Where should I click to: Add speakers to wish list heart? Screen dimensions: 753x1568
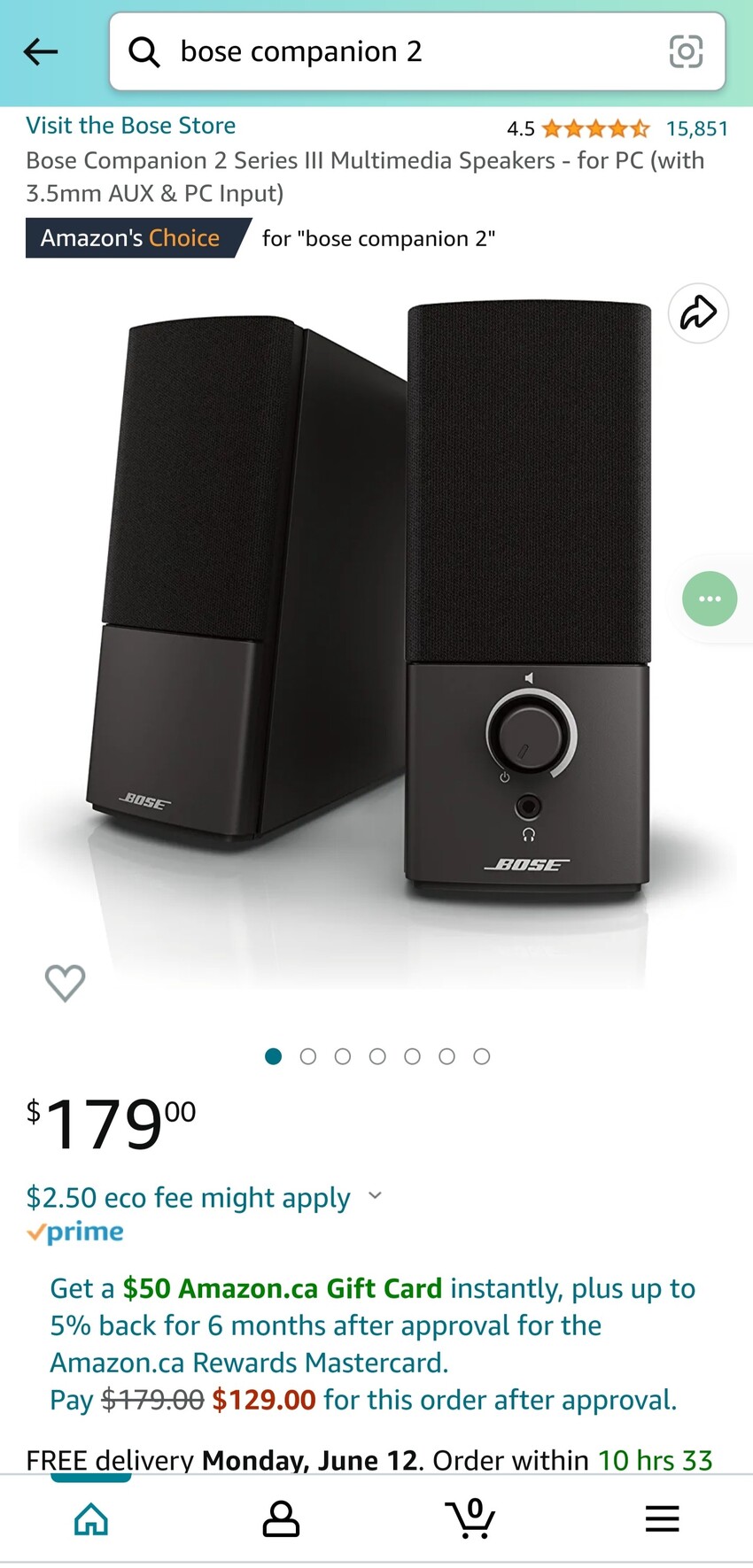pos(65,983)
